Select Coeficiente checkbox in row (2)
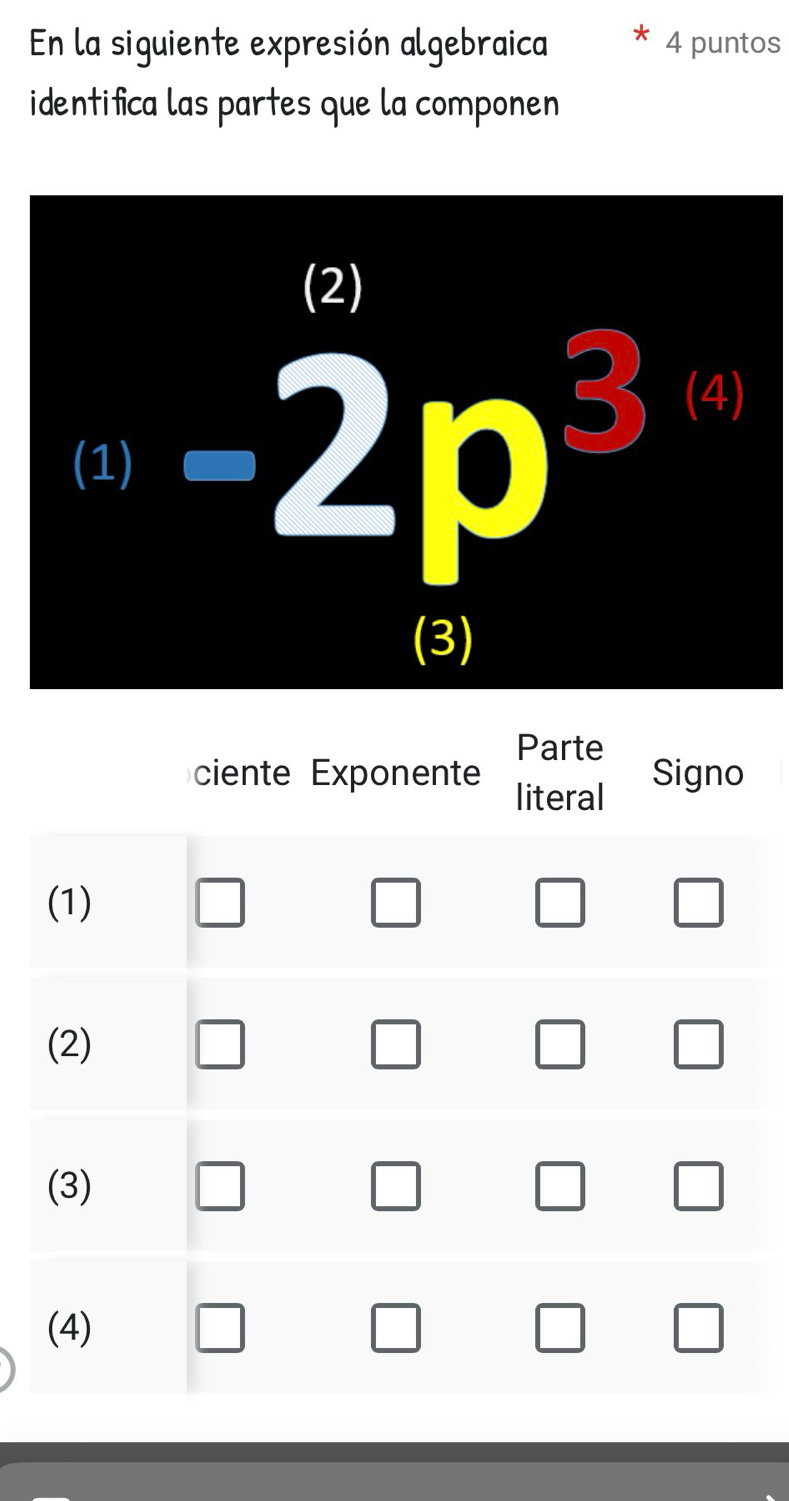The image size is (789, 1501). (221, 1044)
